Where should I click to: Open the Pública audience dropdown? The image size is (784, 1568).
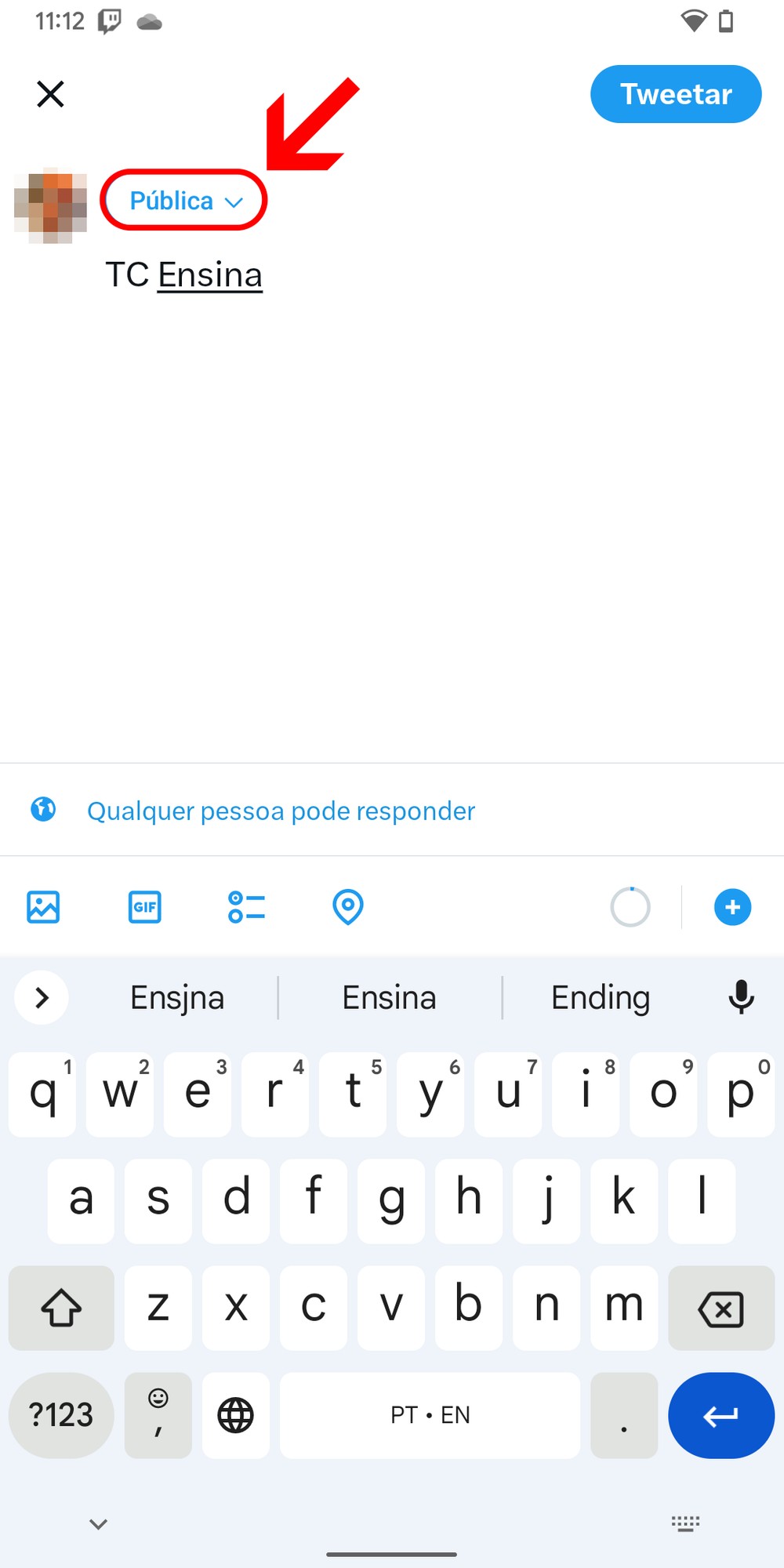click(x=185, y=201)
